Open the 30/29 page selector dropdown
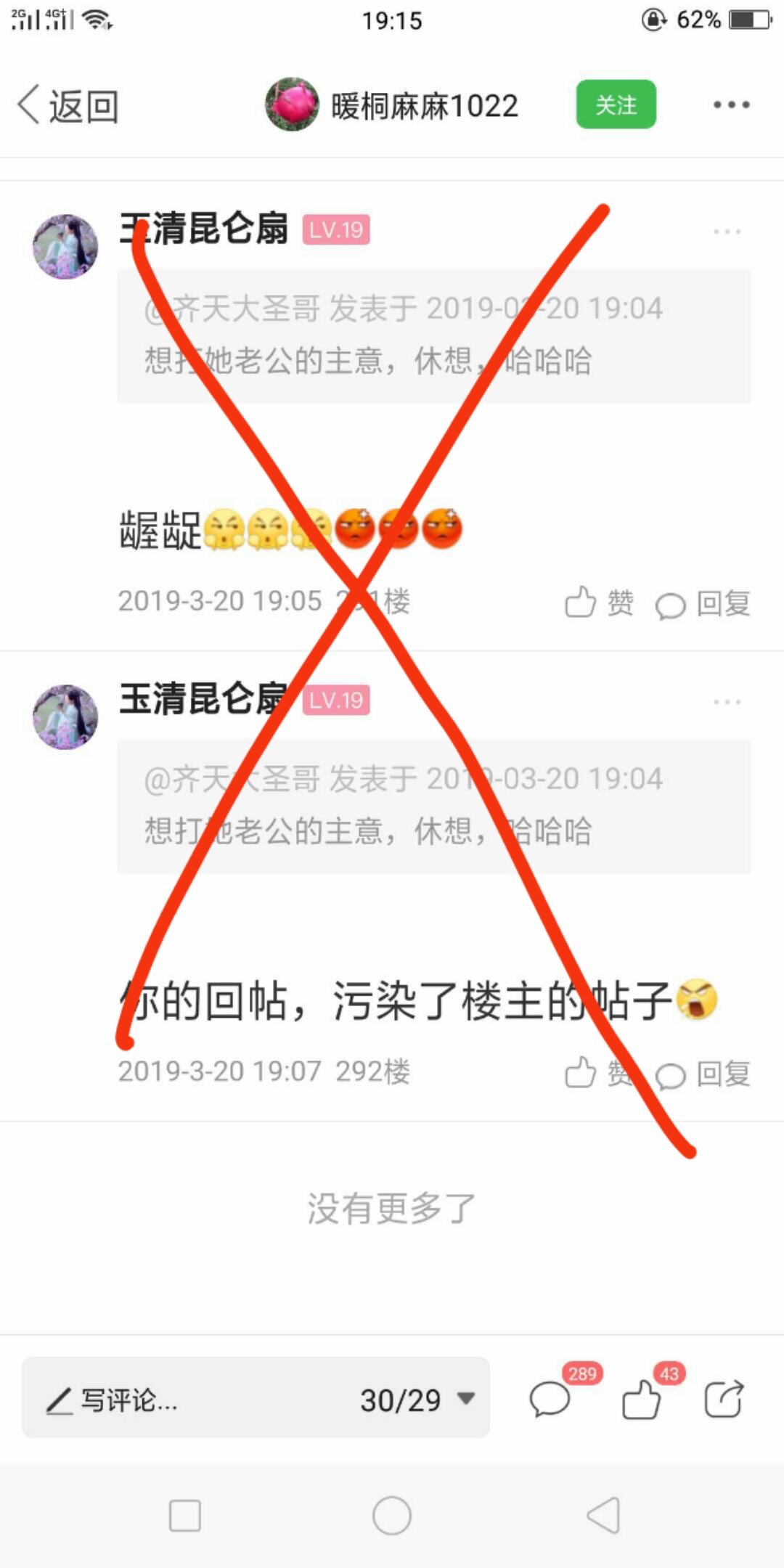Image resolution: width=784 pixels, height=1568 pixels. [418, 1399]
